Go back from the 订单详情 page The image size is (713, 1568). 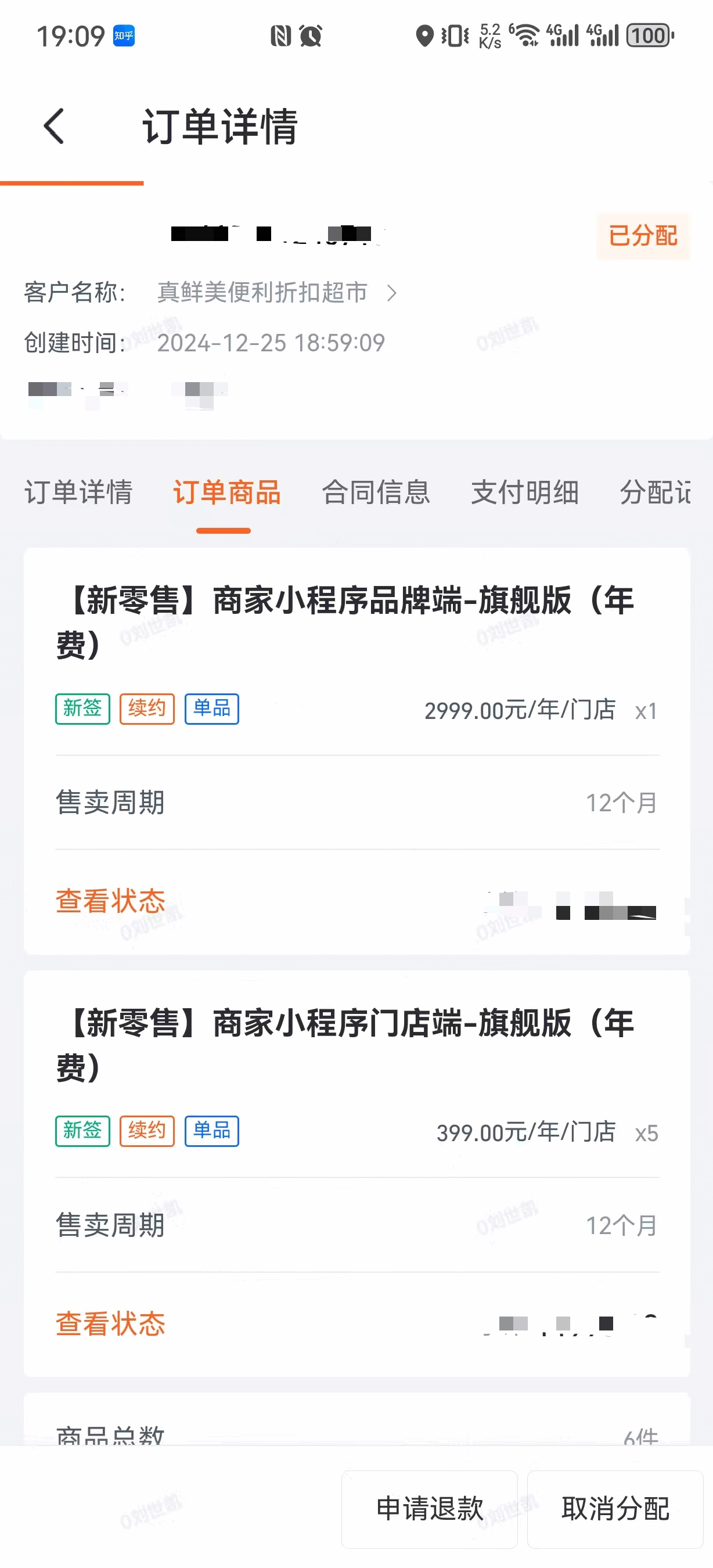(x=54, y=127)
